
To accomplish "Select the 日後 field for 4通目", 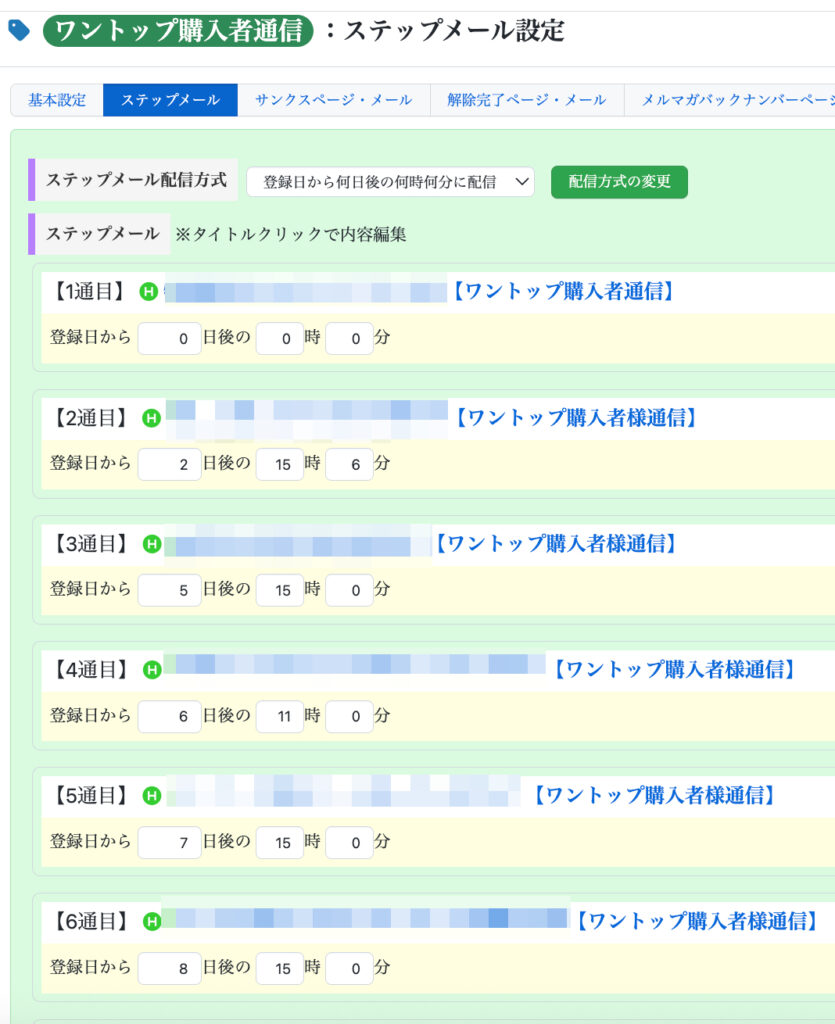I will (x=170, y=717).
